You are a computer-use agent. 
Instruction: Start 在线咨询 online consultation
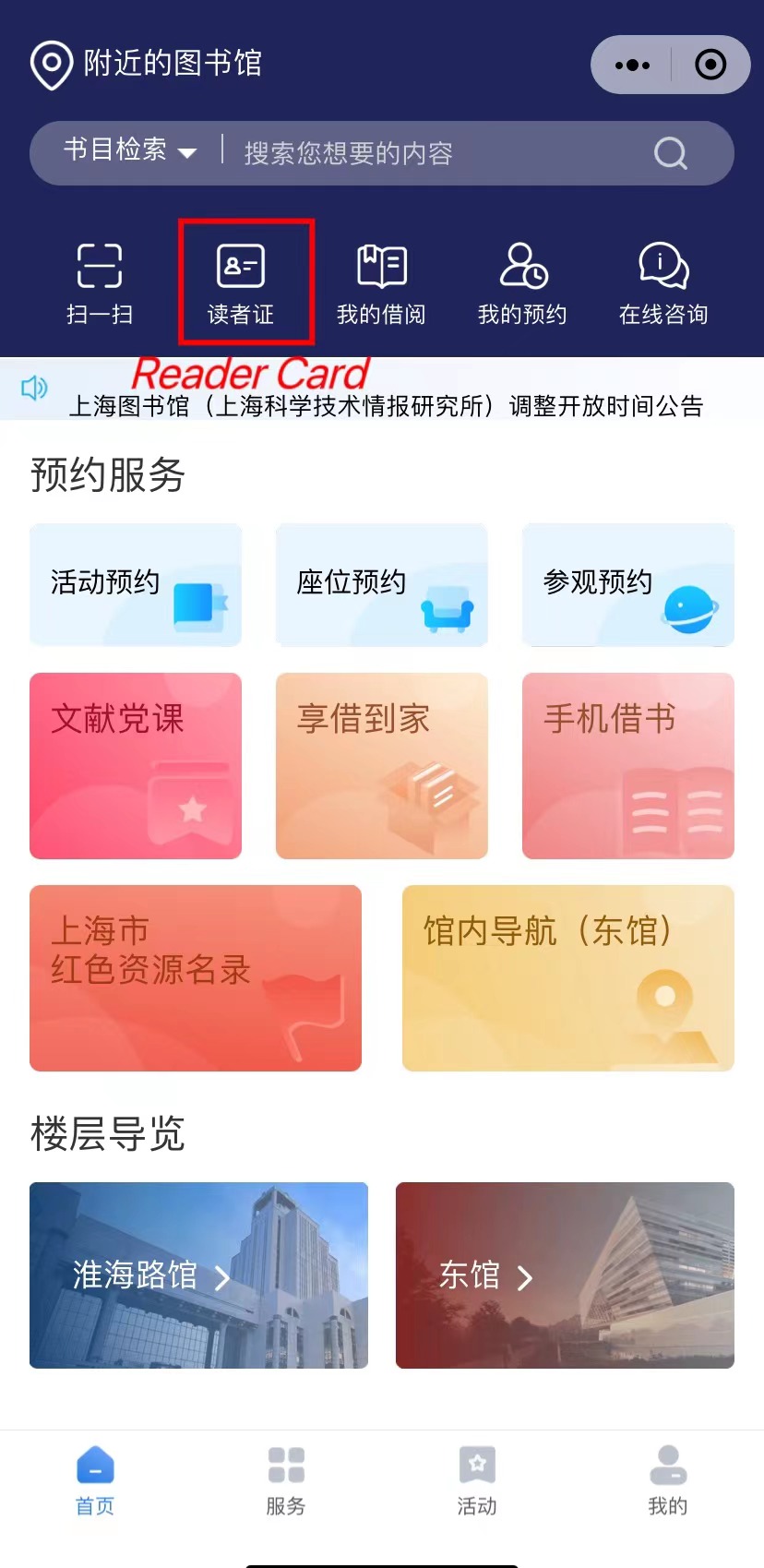coord(663,283)
